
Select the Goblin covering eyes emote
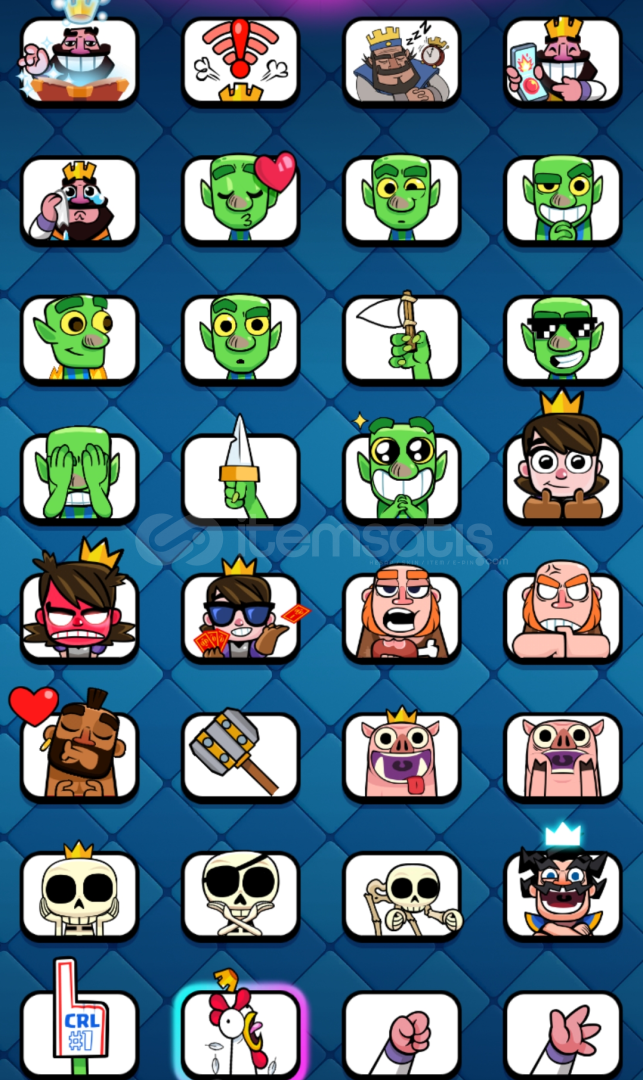pyautogui.click(x=79, y=477)
